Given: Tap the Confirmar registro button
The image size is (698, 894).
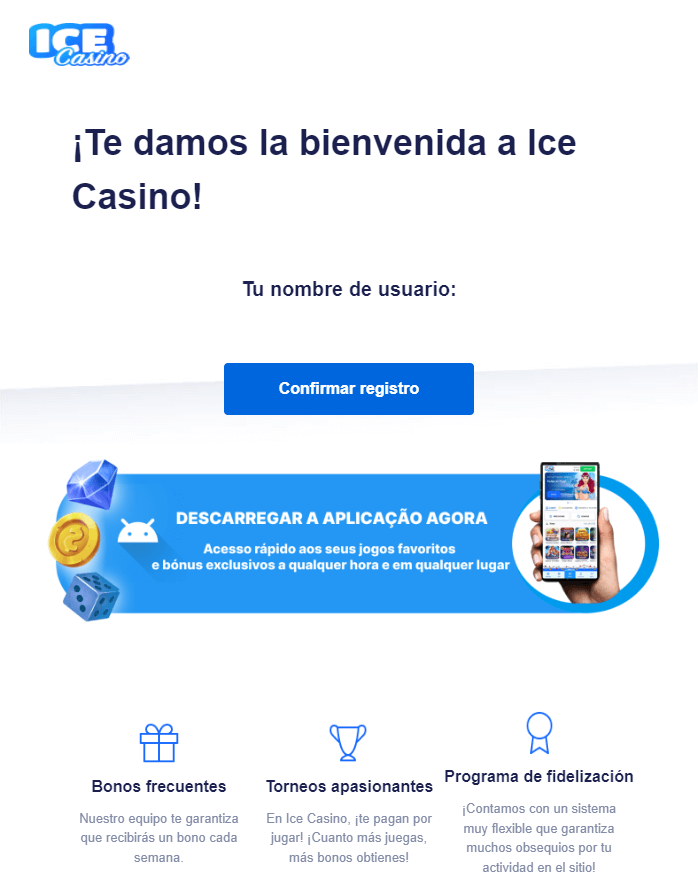Looking at the screenshot, I should click(348, 389).
